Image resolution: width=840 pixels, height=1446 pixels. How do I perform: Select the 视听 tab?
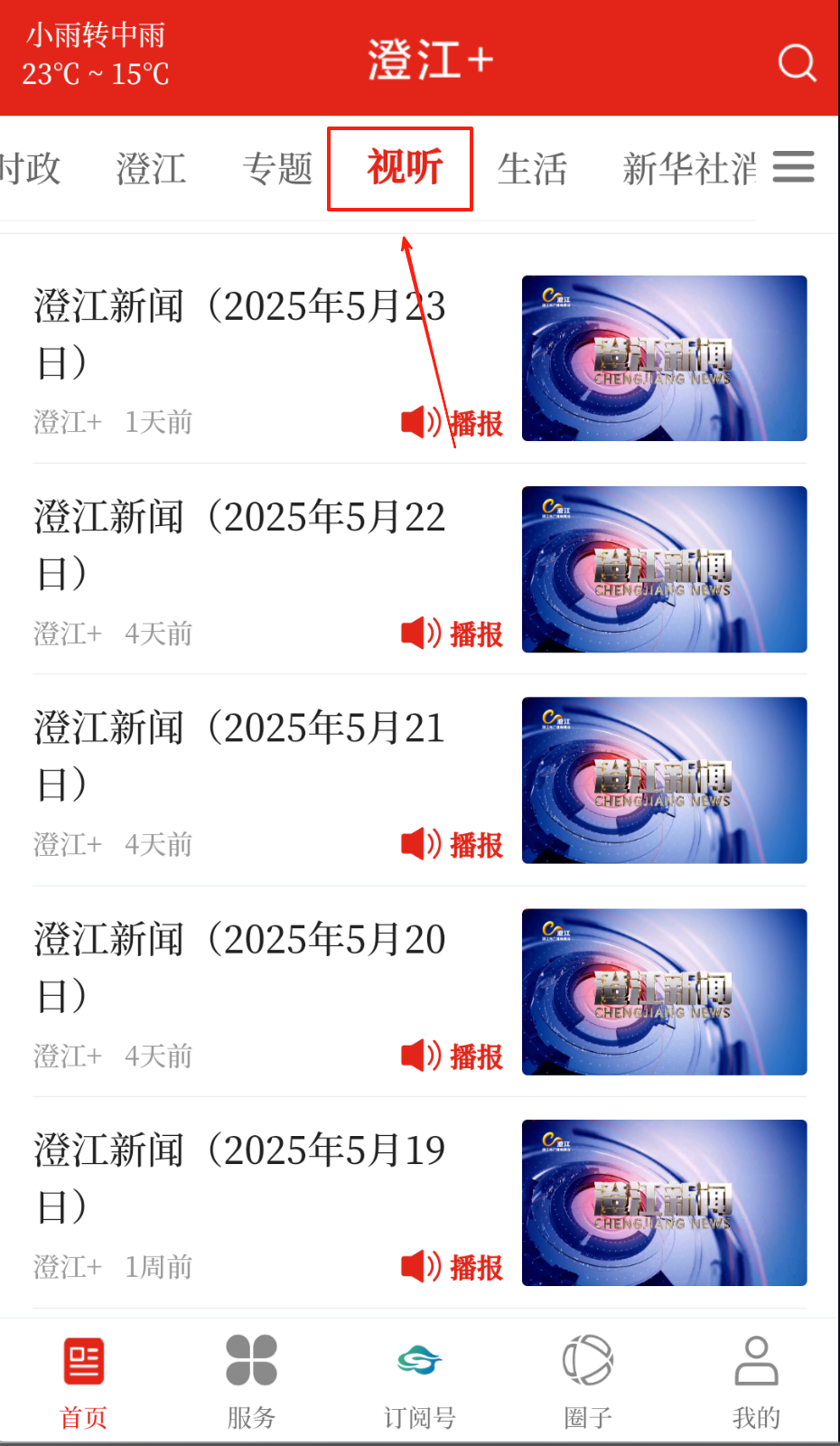(x=403, y=169)
